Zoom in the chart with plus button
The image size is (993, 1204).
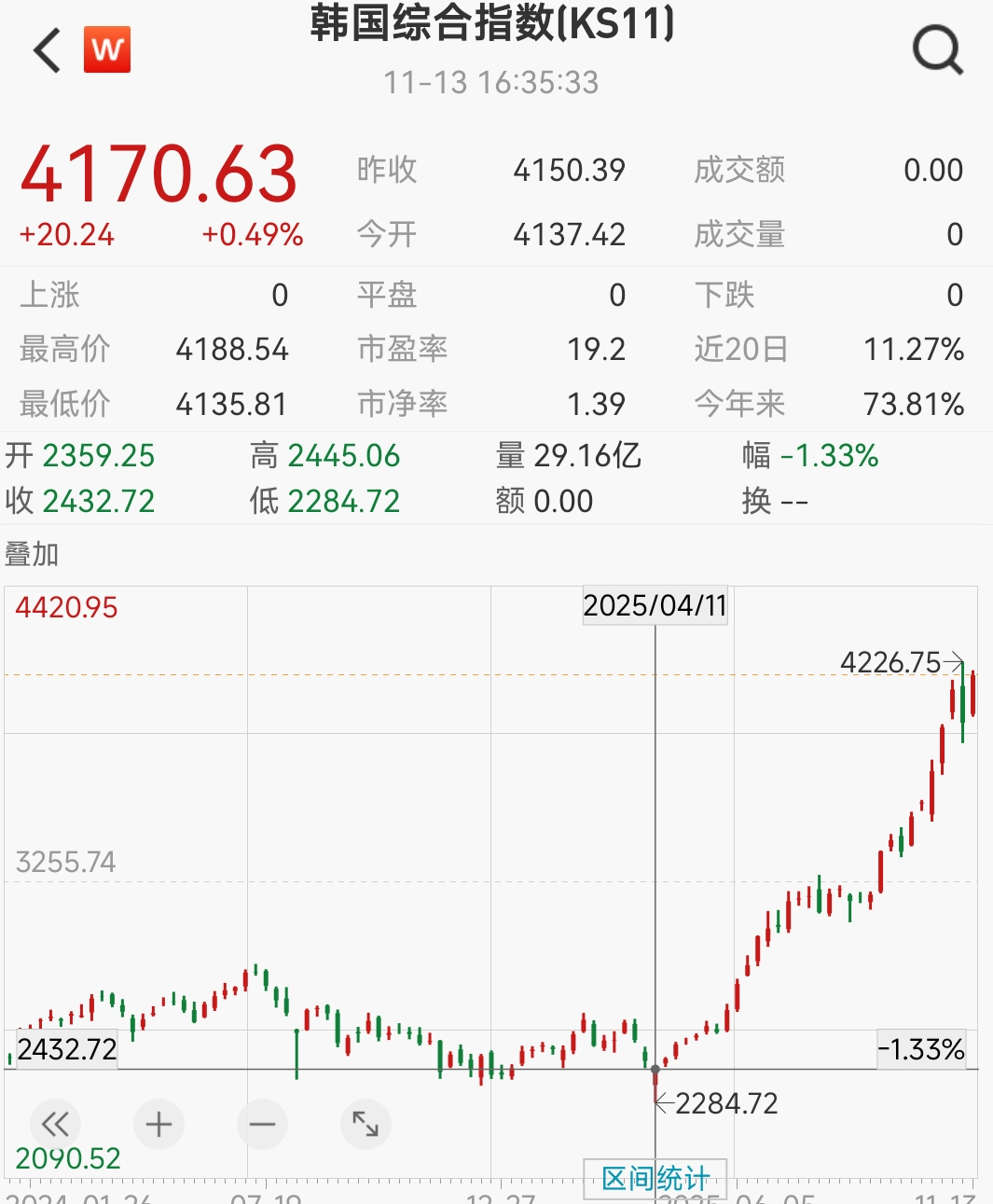click(159, 1125)
